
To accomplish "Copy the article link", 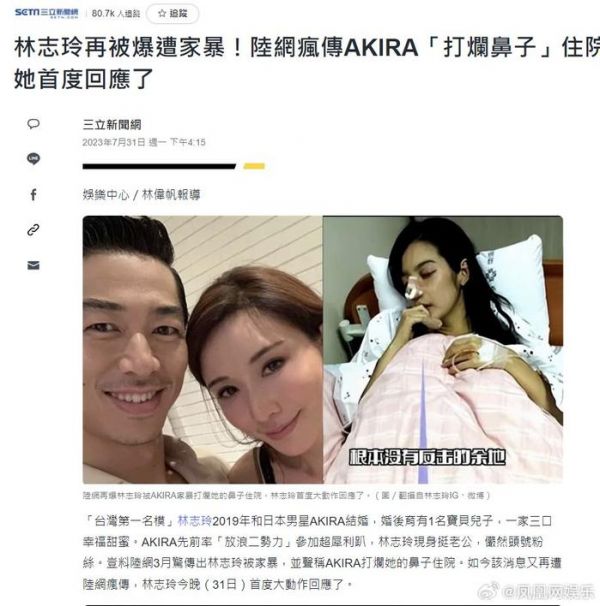I will pos(33,230).
